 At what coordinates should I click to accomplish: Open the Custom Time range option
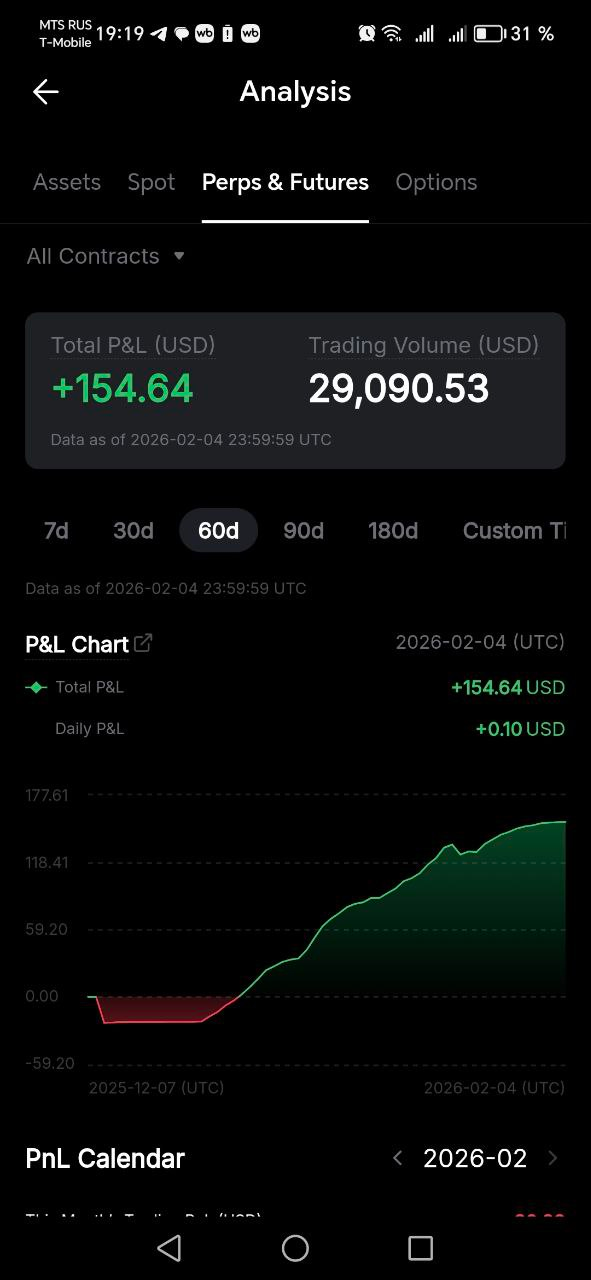click(515, 530)
